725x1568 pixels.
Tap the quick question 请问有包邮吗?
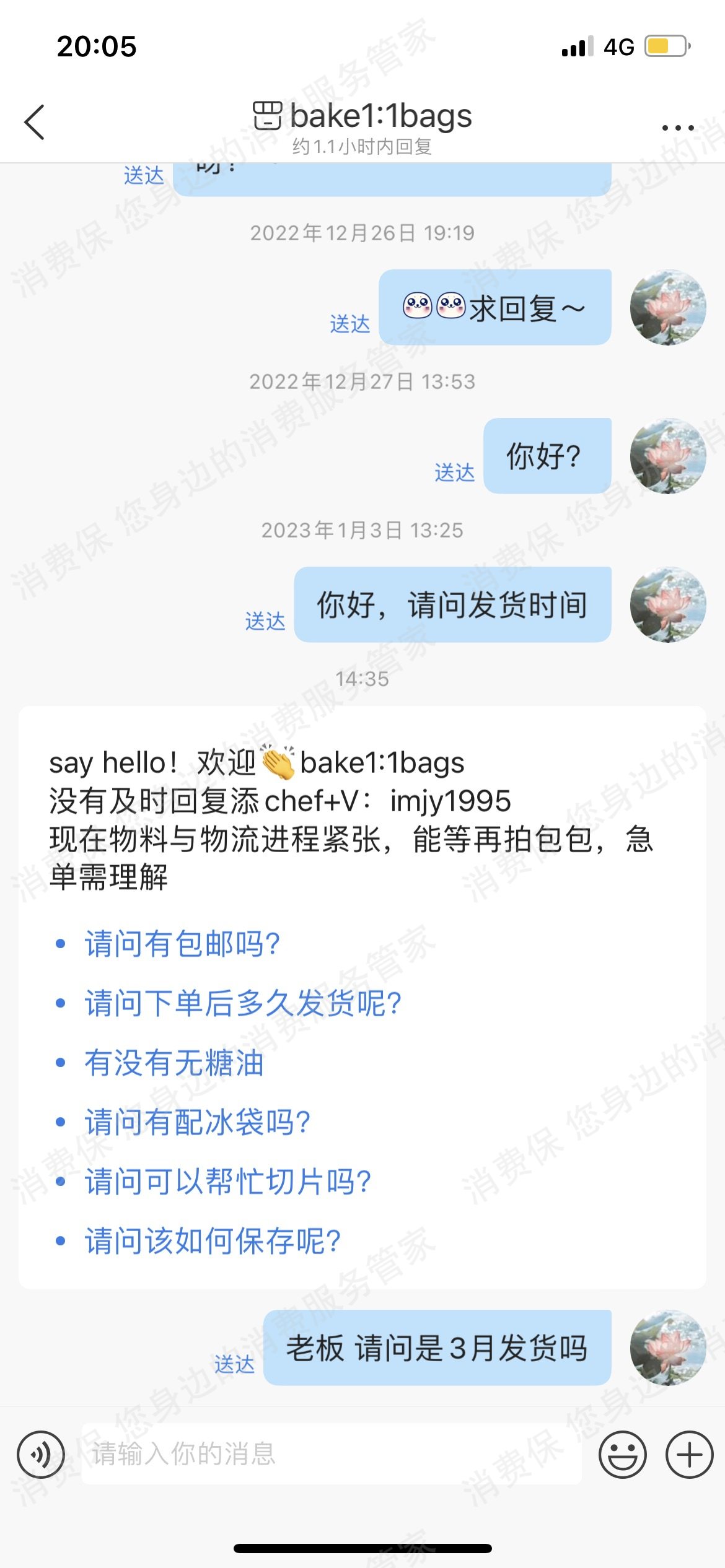[182, 944]
